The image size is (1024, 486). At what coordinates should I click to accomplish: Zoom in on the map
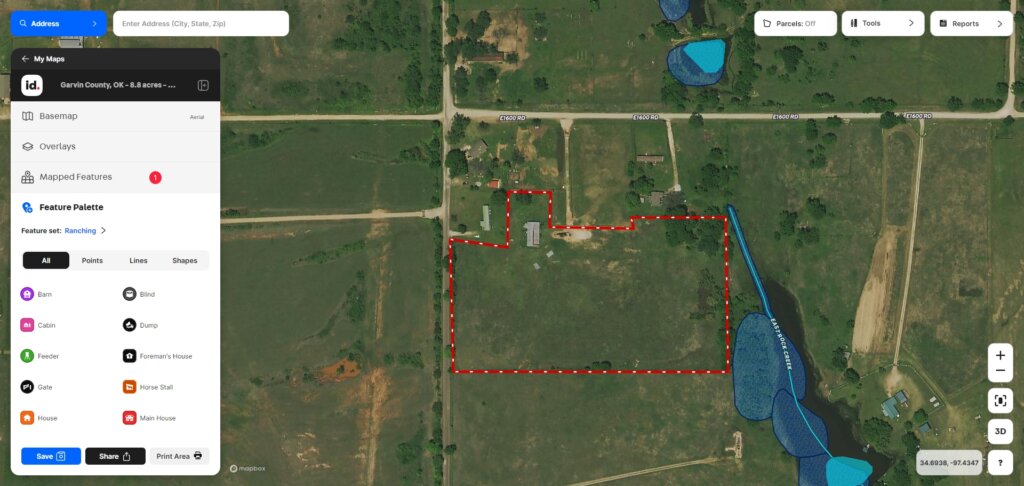click(1000, 355)
